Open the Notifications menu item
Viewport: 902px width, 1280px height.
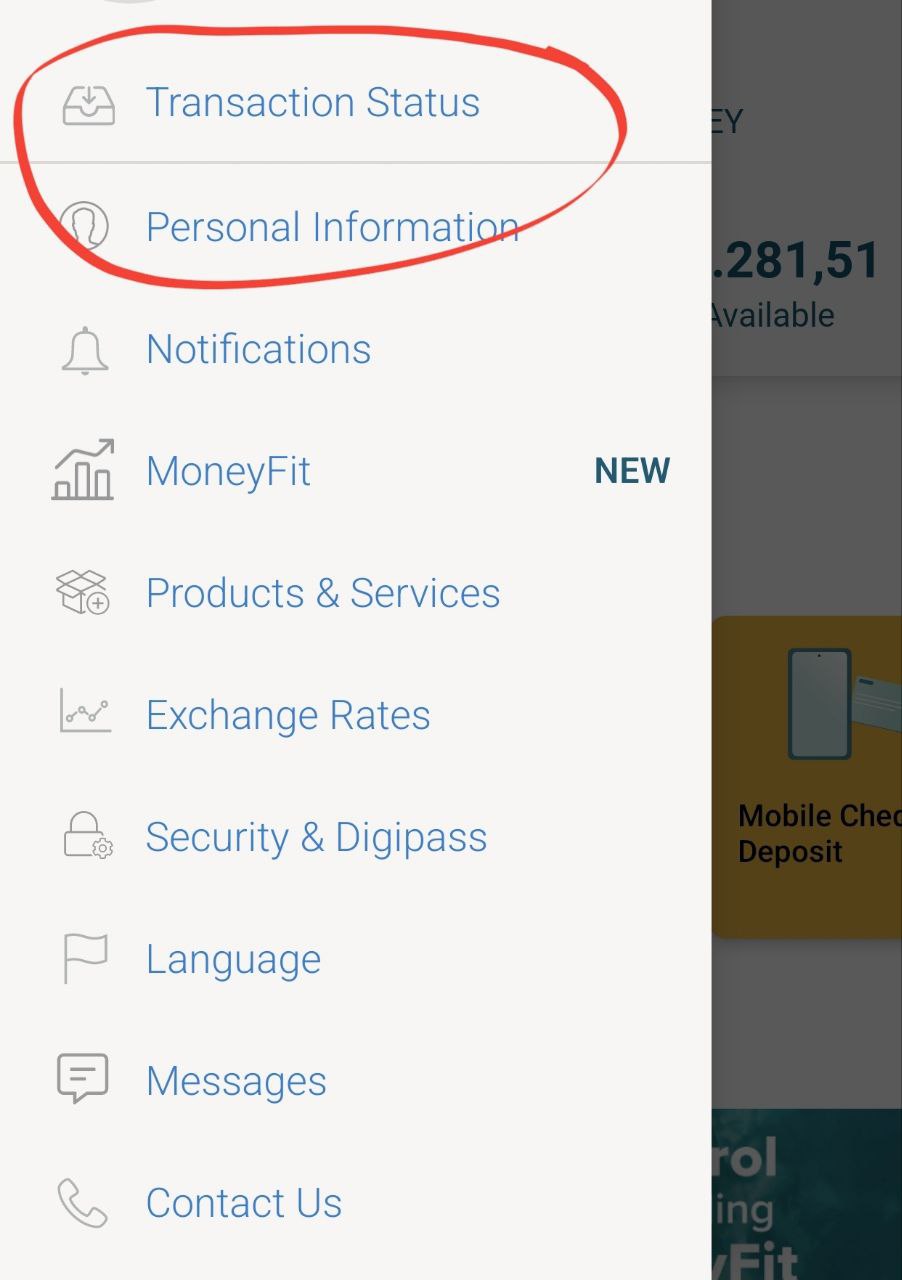point(258,349)
